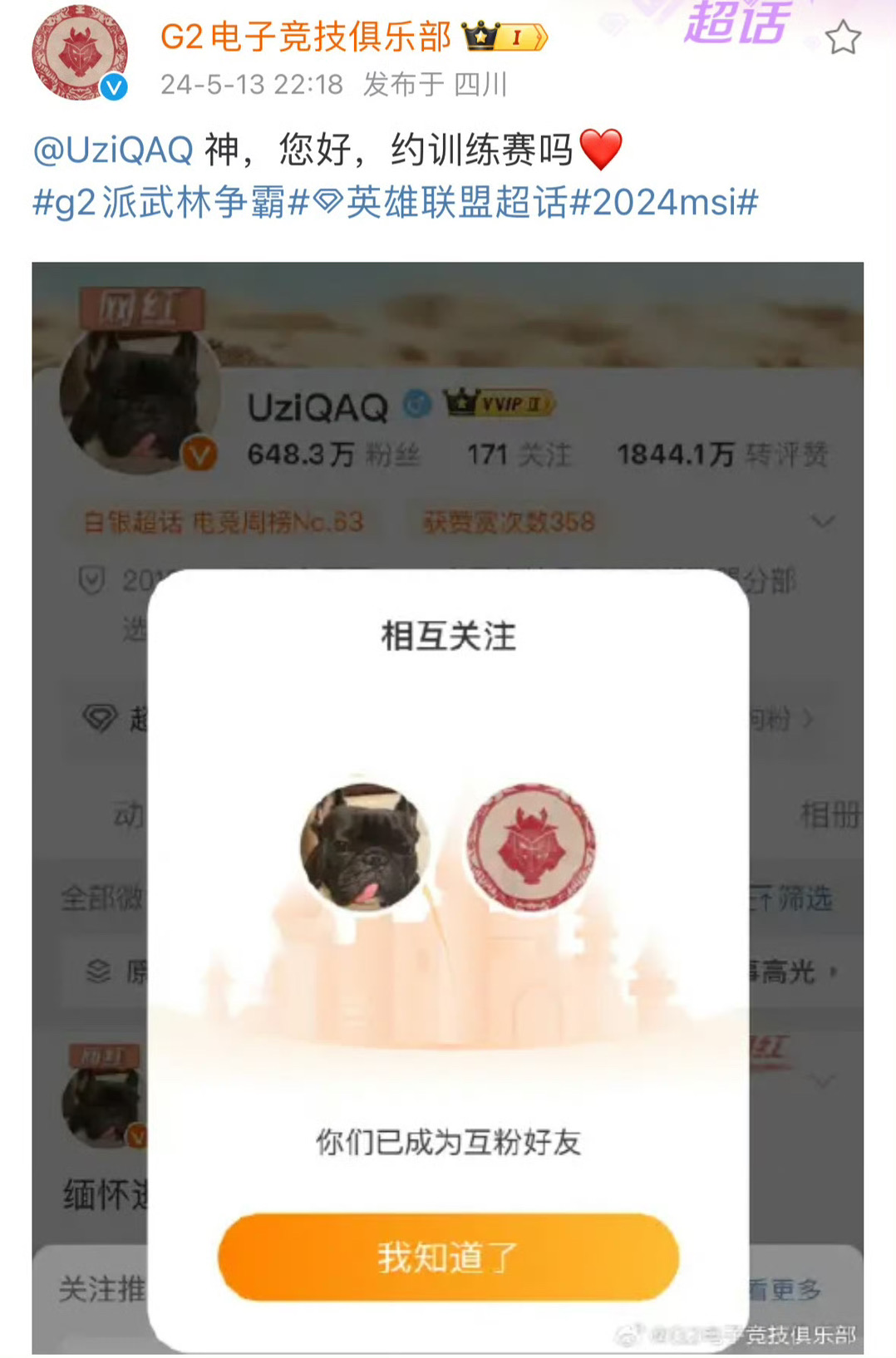View the attached screenshot image
The width and height of the screenshot is (896, 1358).
447,806
